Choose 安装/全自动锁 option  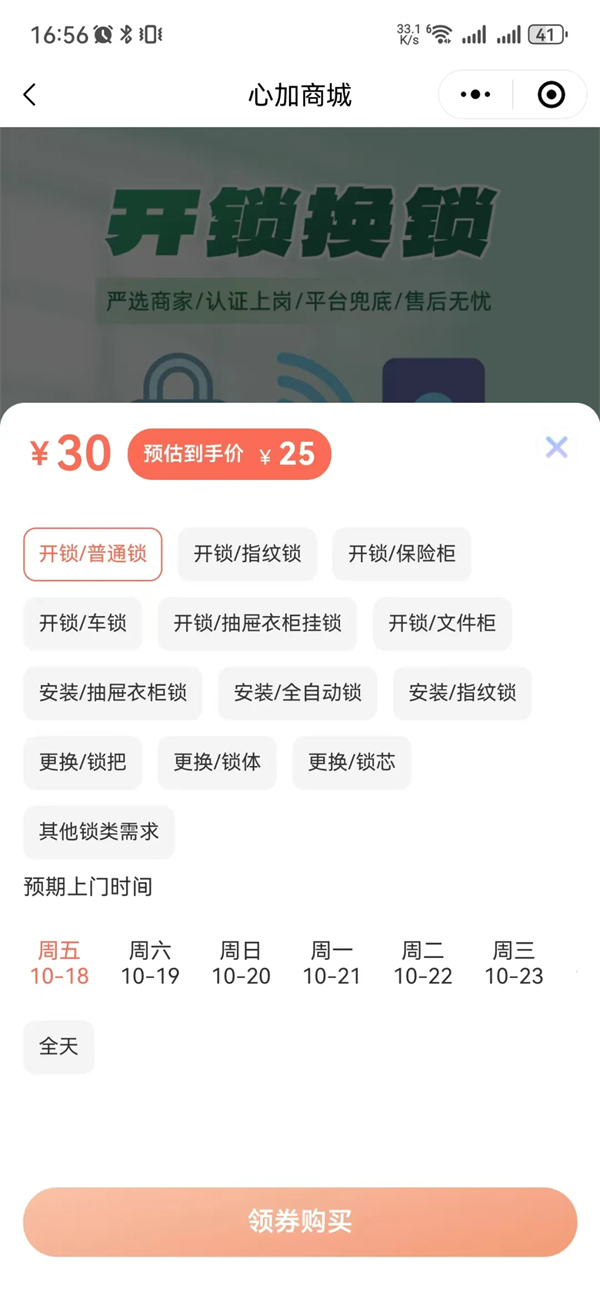(297, 693)
